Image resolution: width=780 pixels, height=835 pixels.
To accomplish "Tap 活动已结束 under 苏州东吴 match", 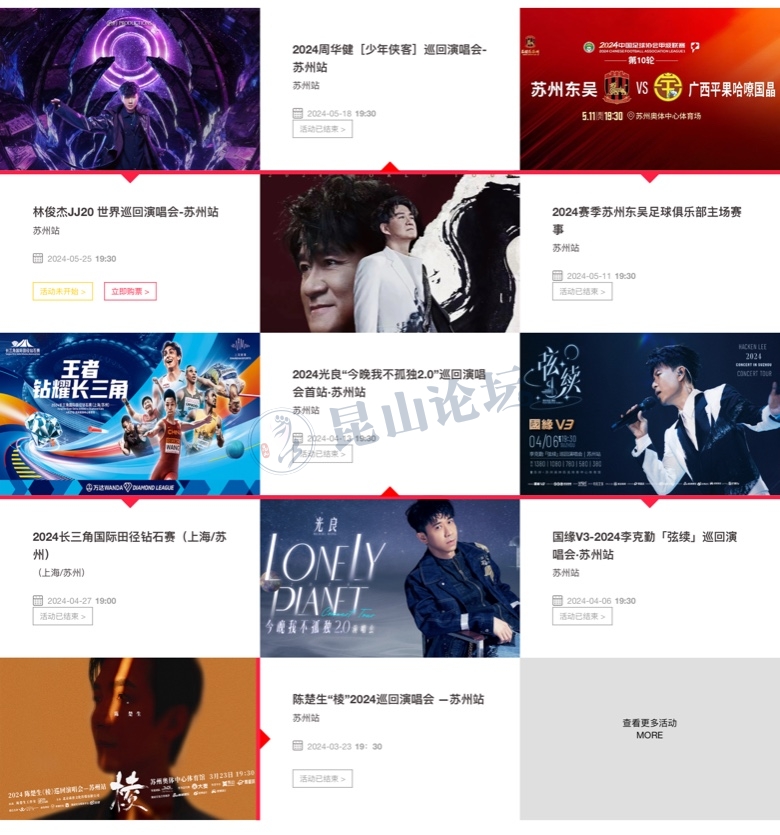I will tap(582, 291).
